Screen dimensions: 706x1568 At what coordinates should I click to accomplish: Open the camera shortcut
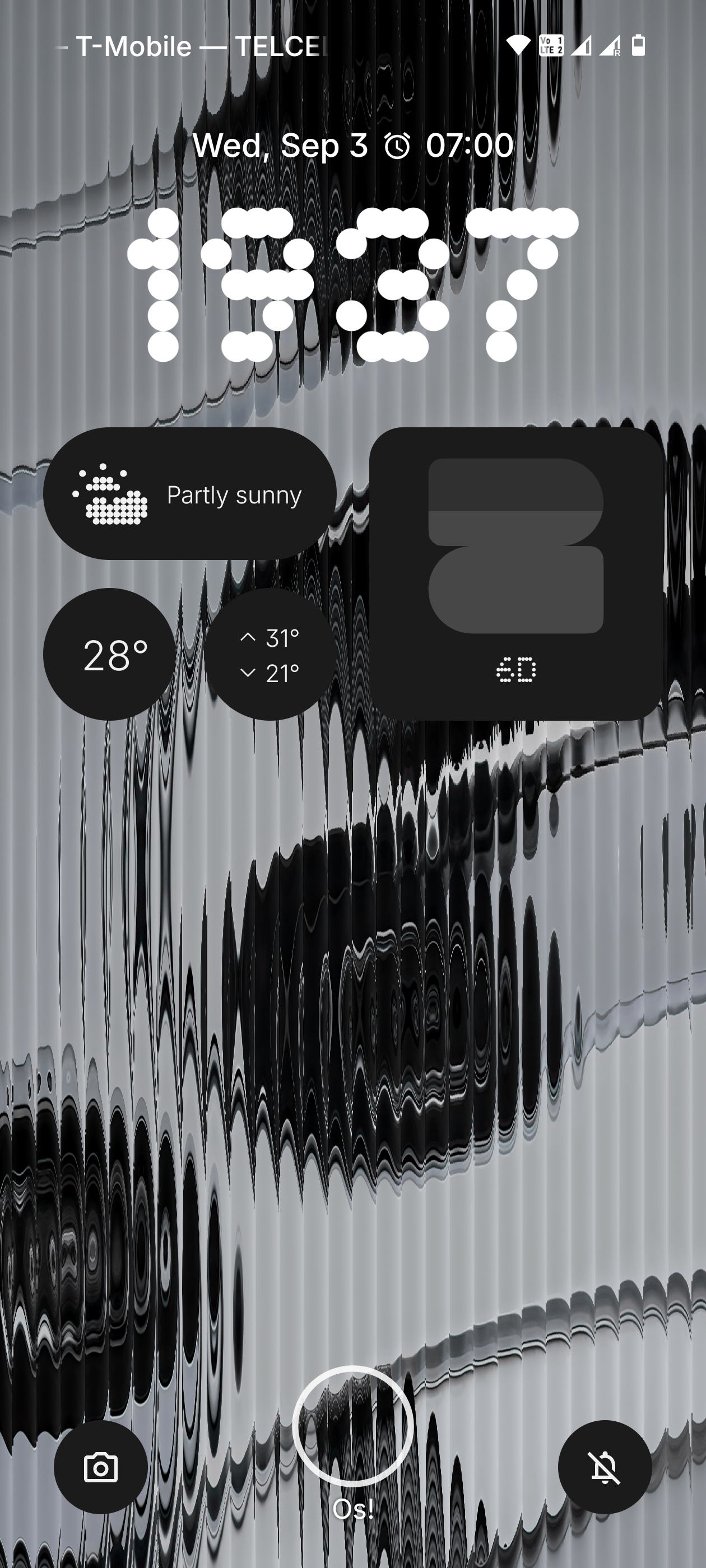pos(100,1468)
